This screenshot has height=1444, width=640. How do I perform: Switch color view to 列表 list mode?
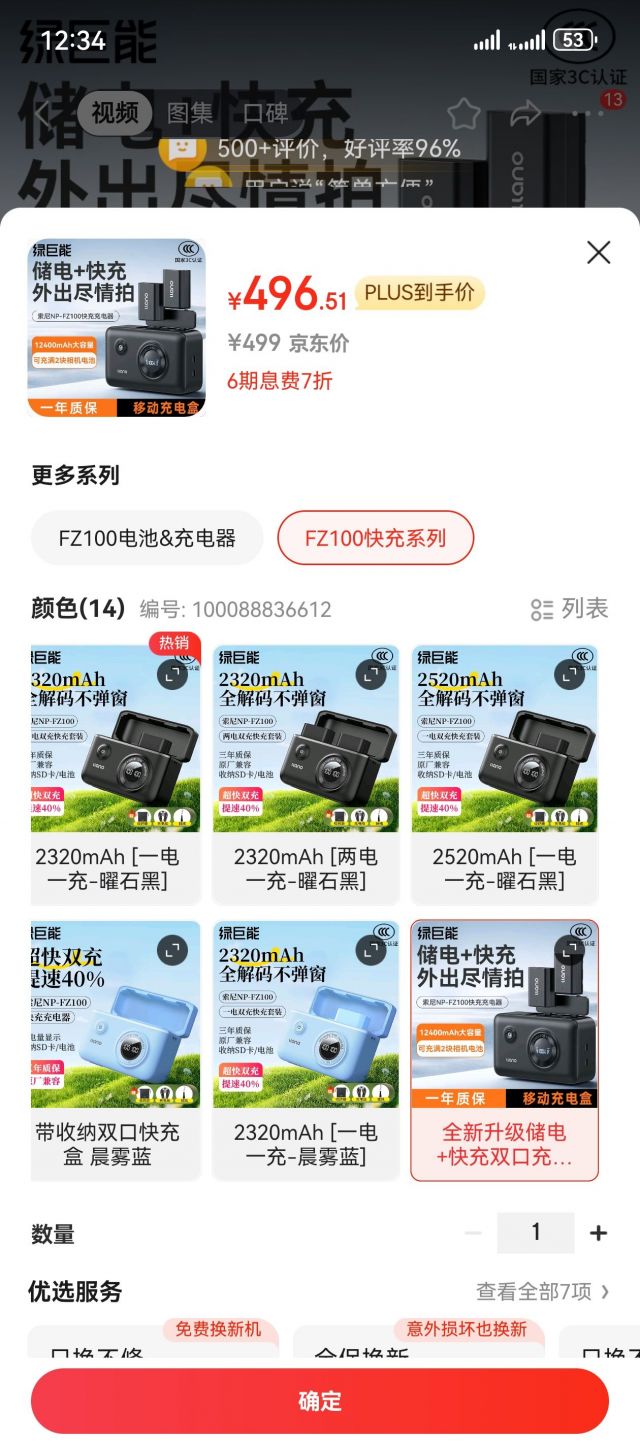pos(569,608)
